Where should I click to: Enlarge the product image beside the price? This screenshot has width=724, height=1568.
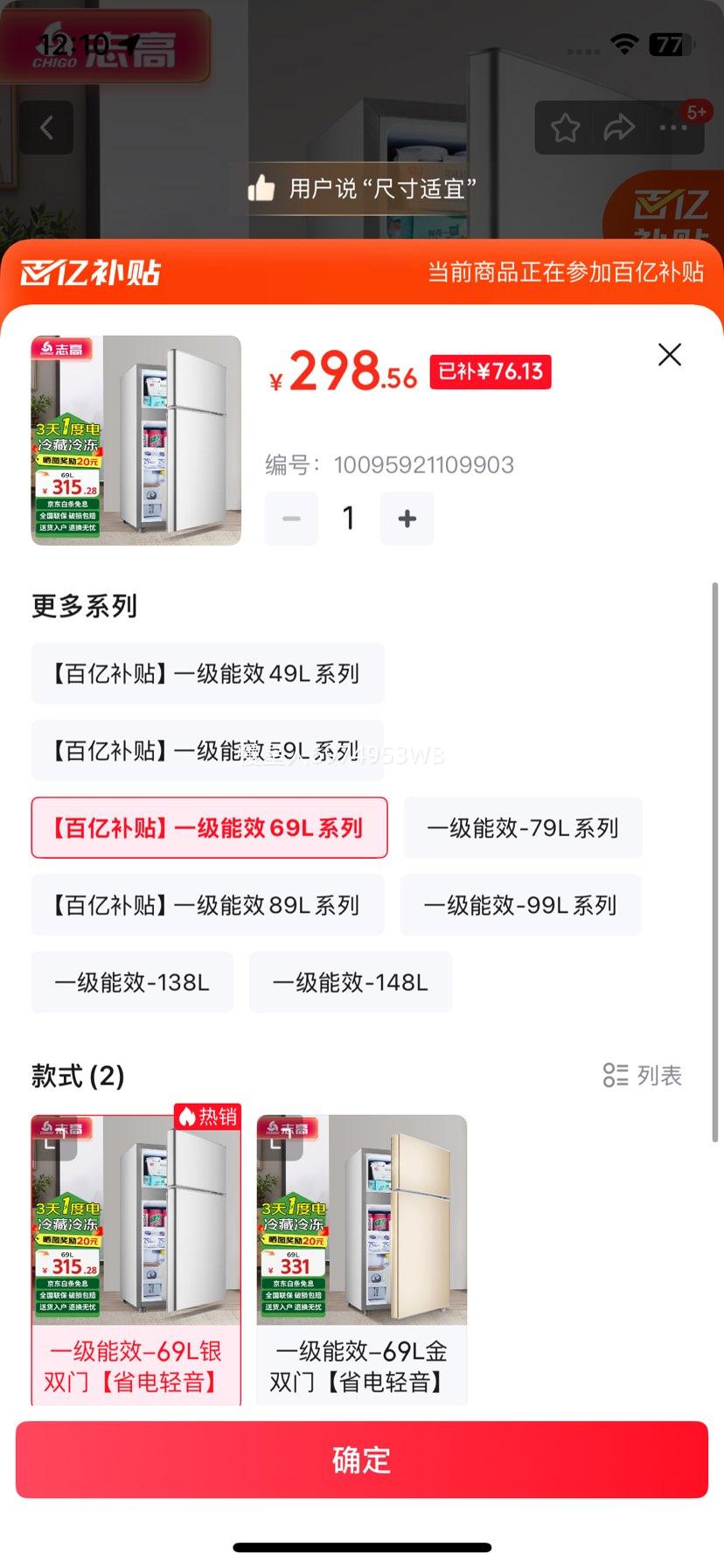(136, 440)
